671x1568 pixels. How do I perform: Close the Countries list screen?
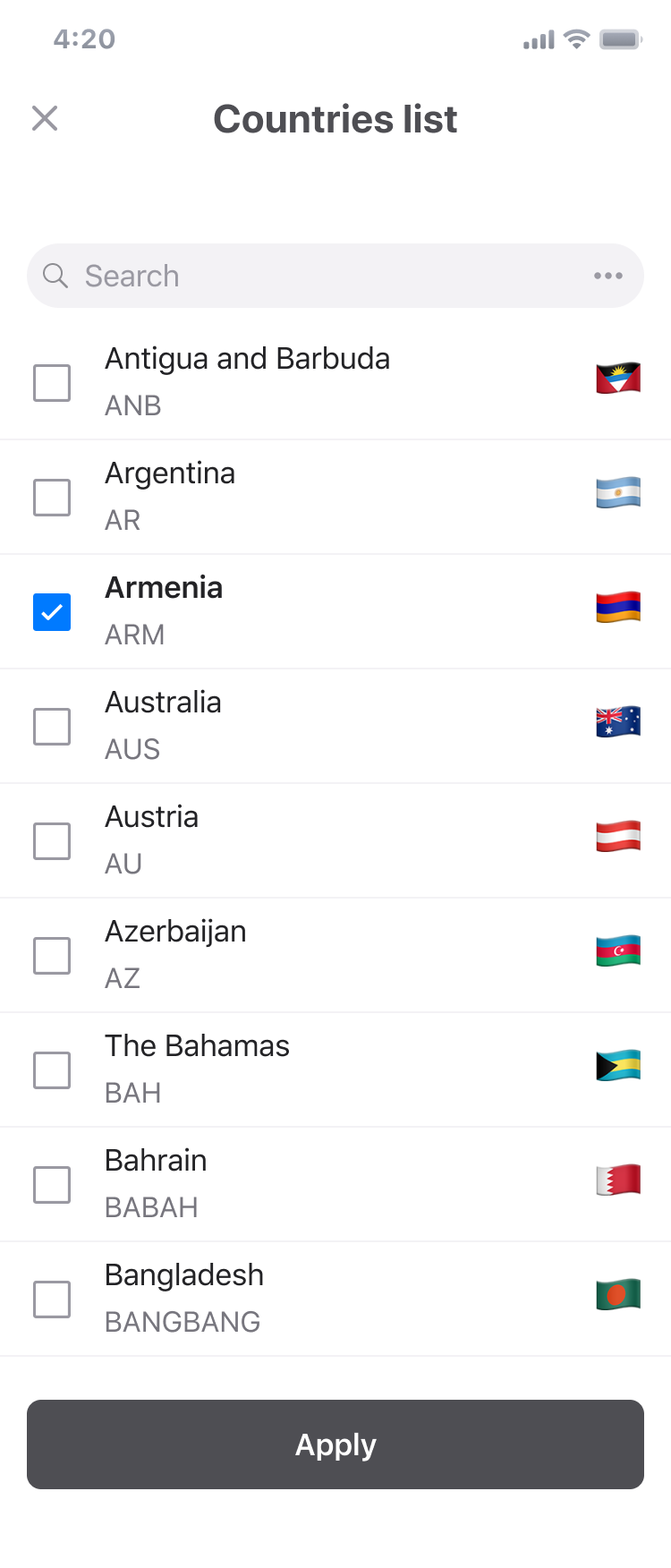44,118
